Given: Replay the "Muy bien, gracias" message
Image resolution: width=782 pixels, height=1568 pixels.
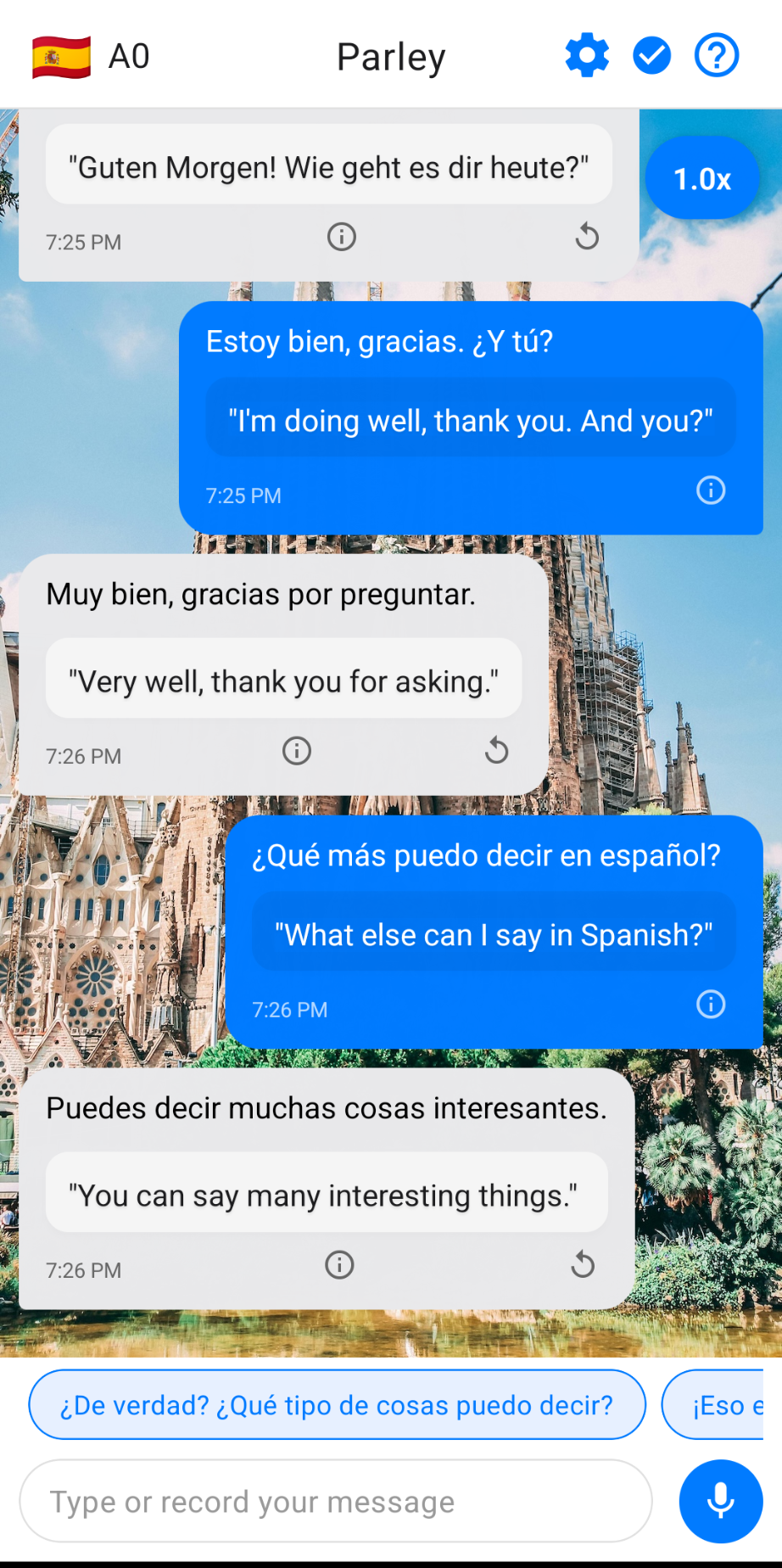Looking at the screenshot, I should pos(497,751).
